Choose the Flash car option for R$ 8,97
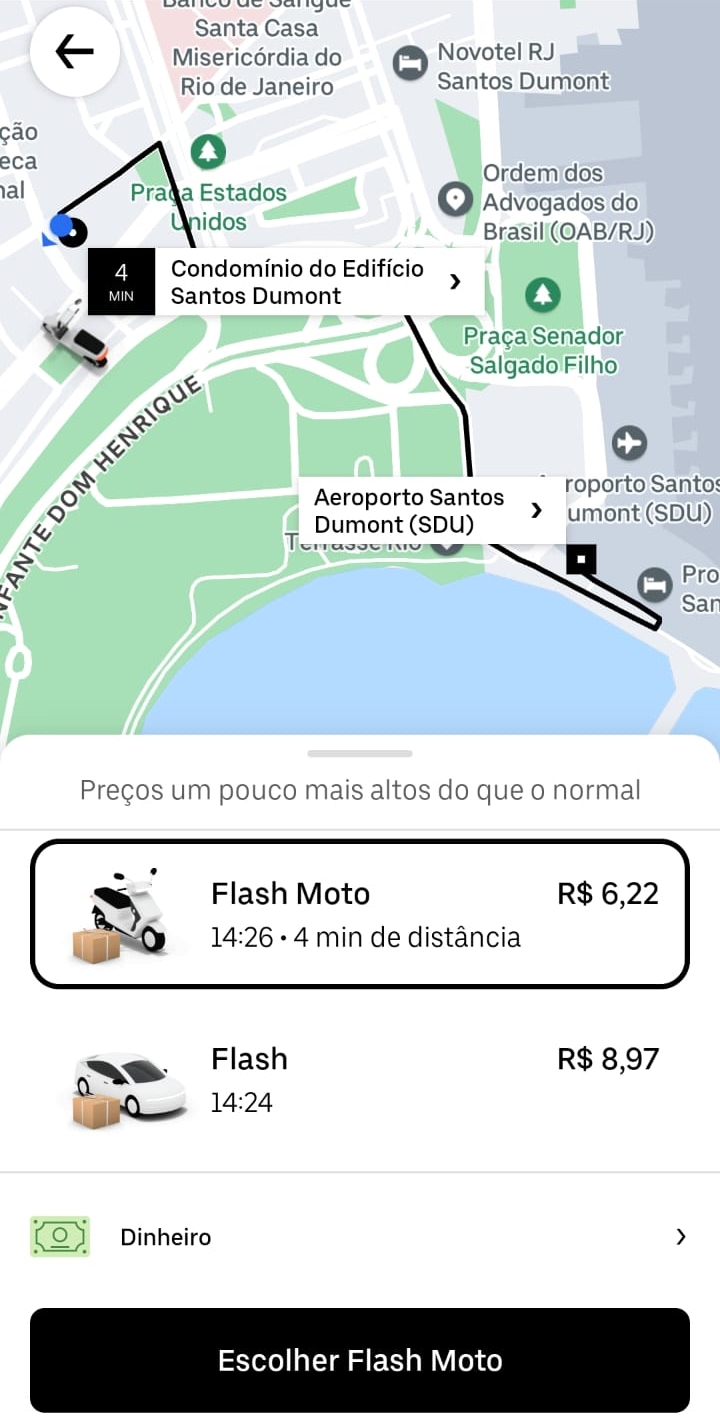This screenshot has width=720, height=1427. pyautogui.click(x=360, y=1080)
